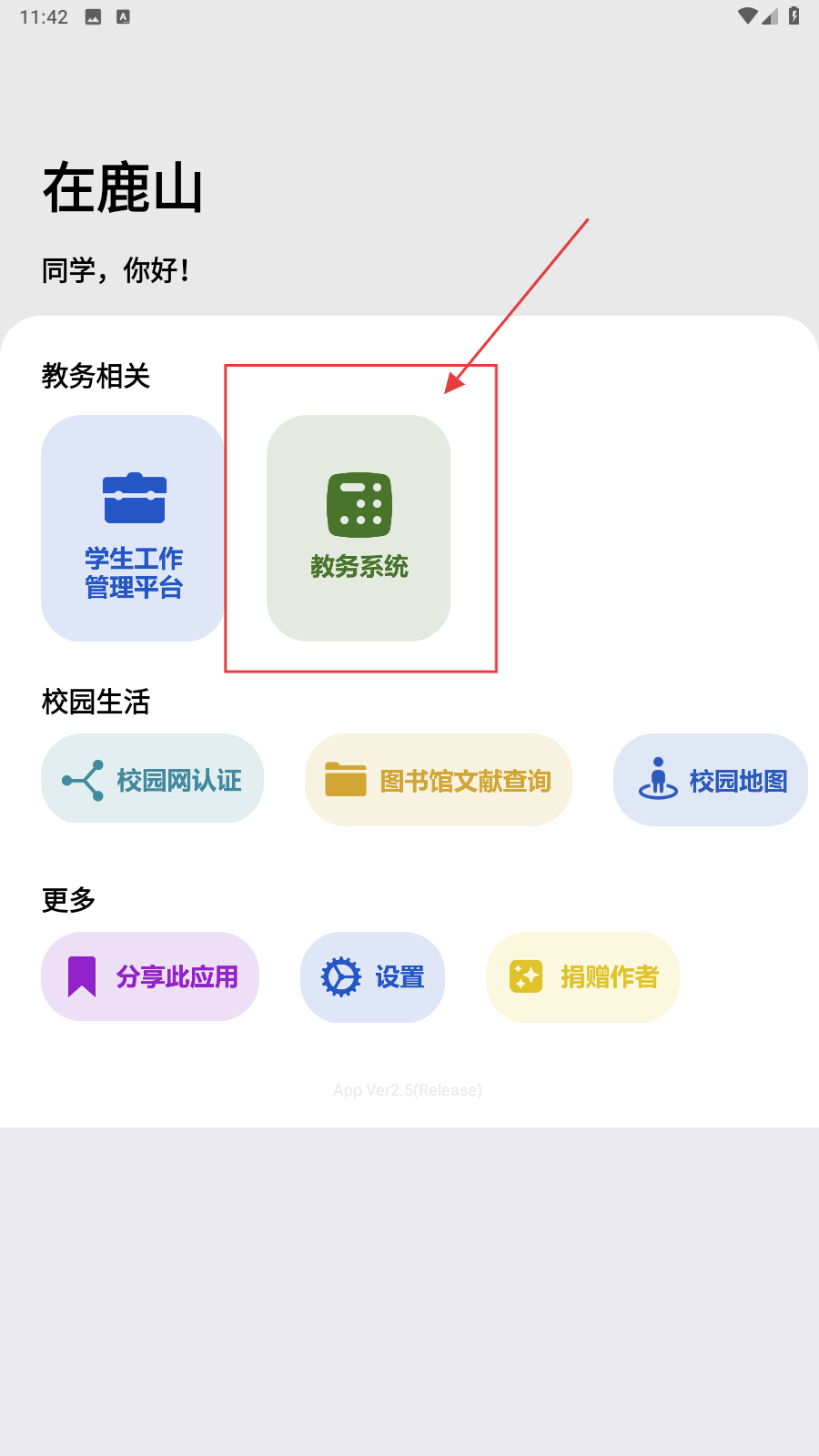Select 分享此应用 to share the app

click(x=150, y=976)
